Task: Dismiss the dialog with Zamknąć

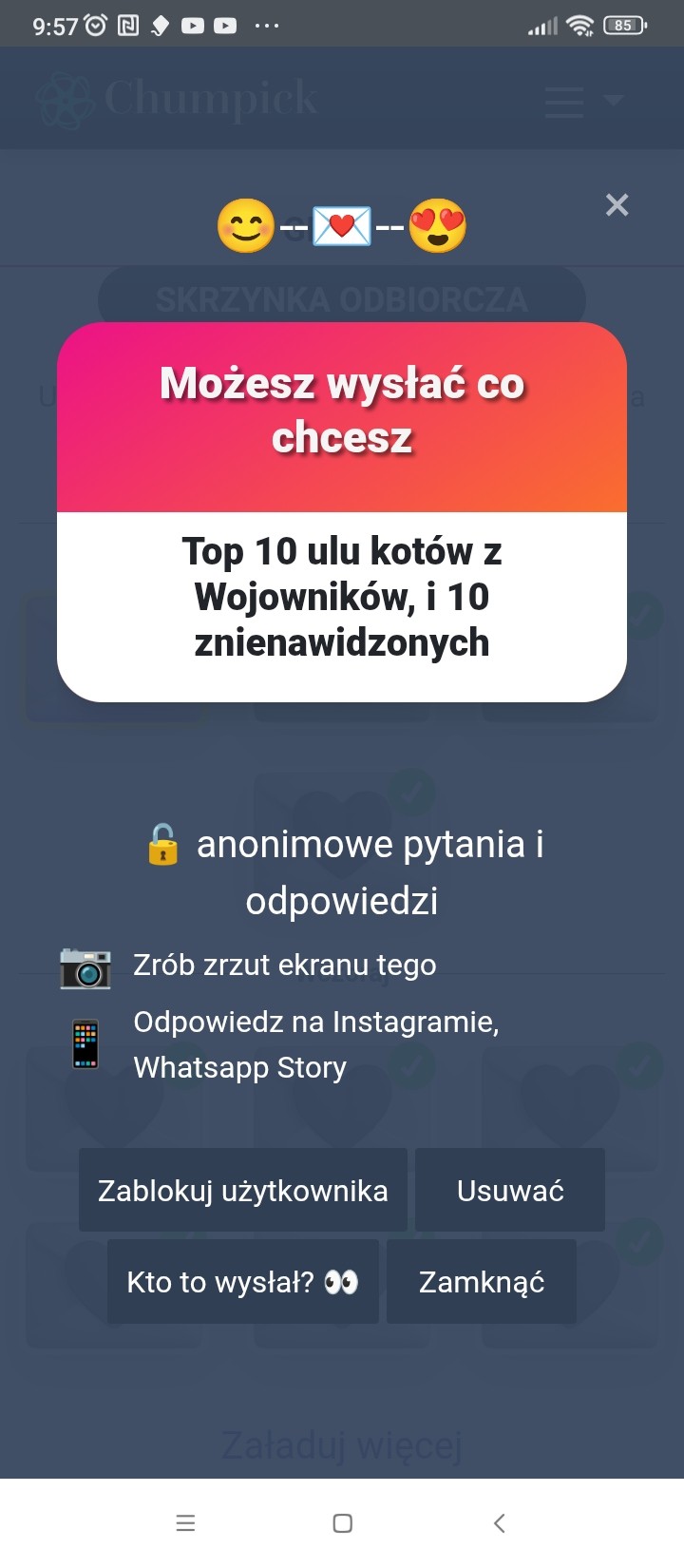Action: 481,1281
